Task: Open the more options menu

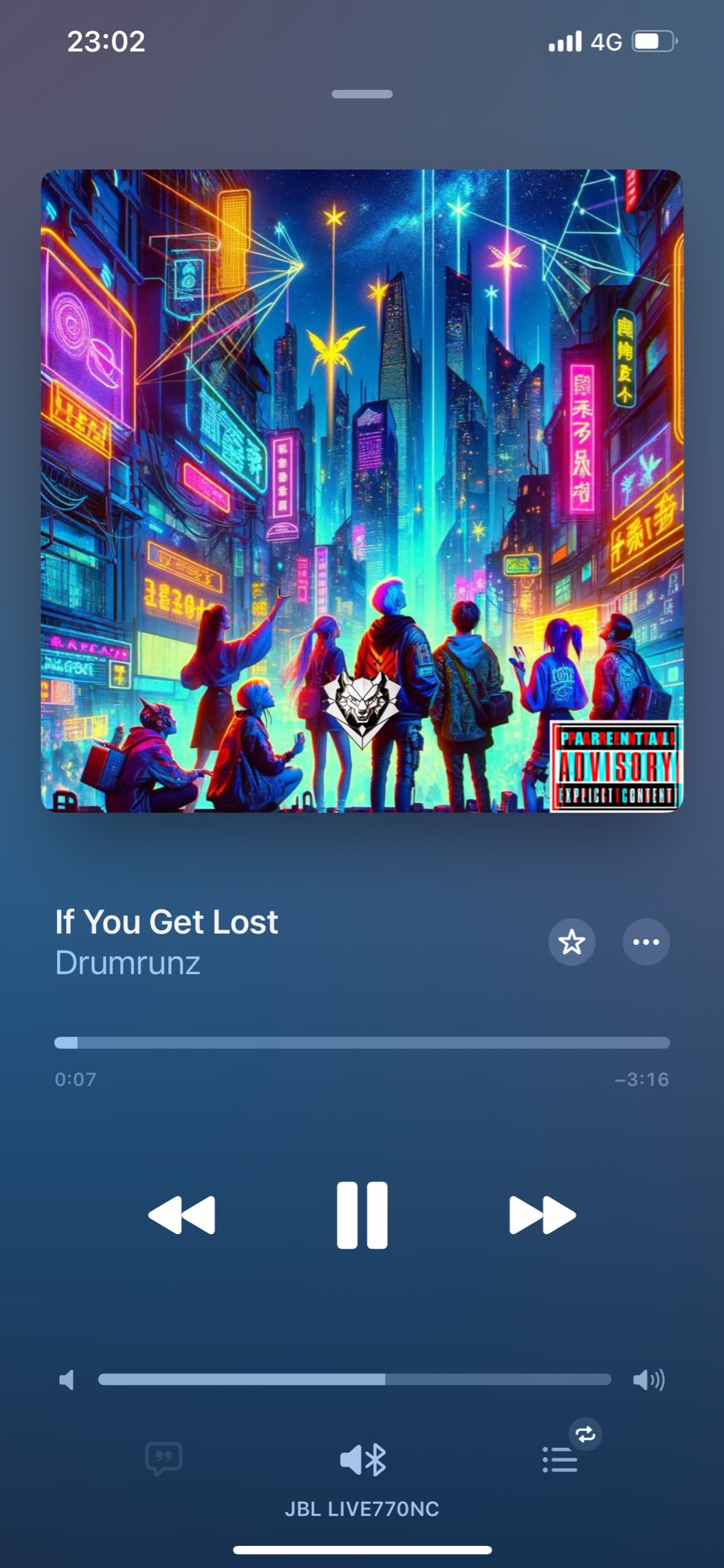Action: point(646,942)
